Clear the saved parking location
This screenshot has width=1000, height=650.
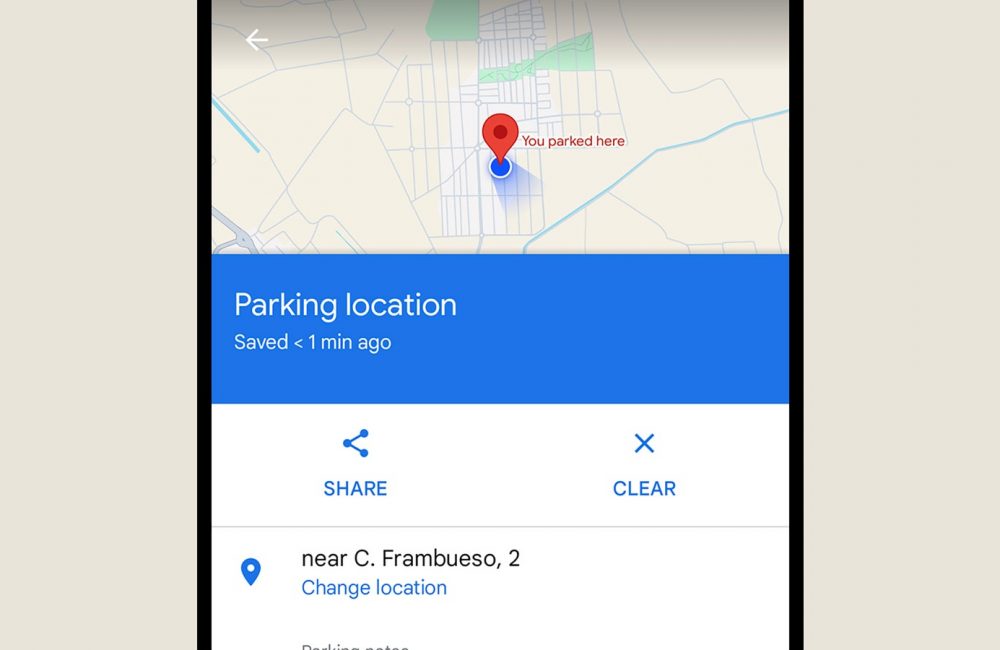(x=644, y=464)
